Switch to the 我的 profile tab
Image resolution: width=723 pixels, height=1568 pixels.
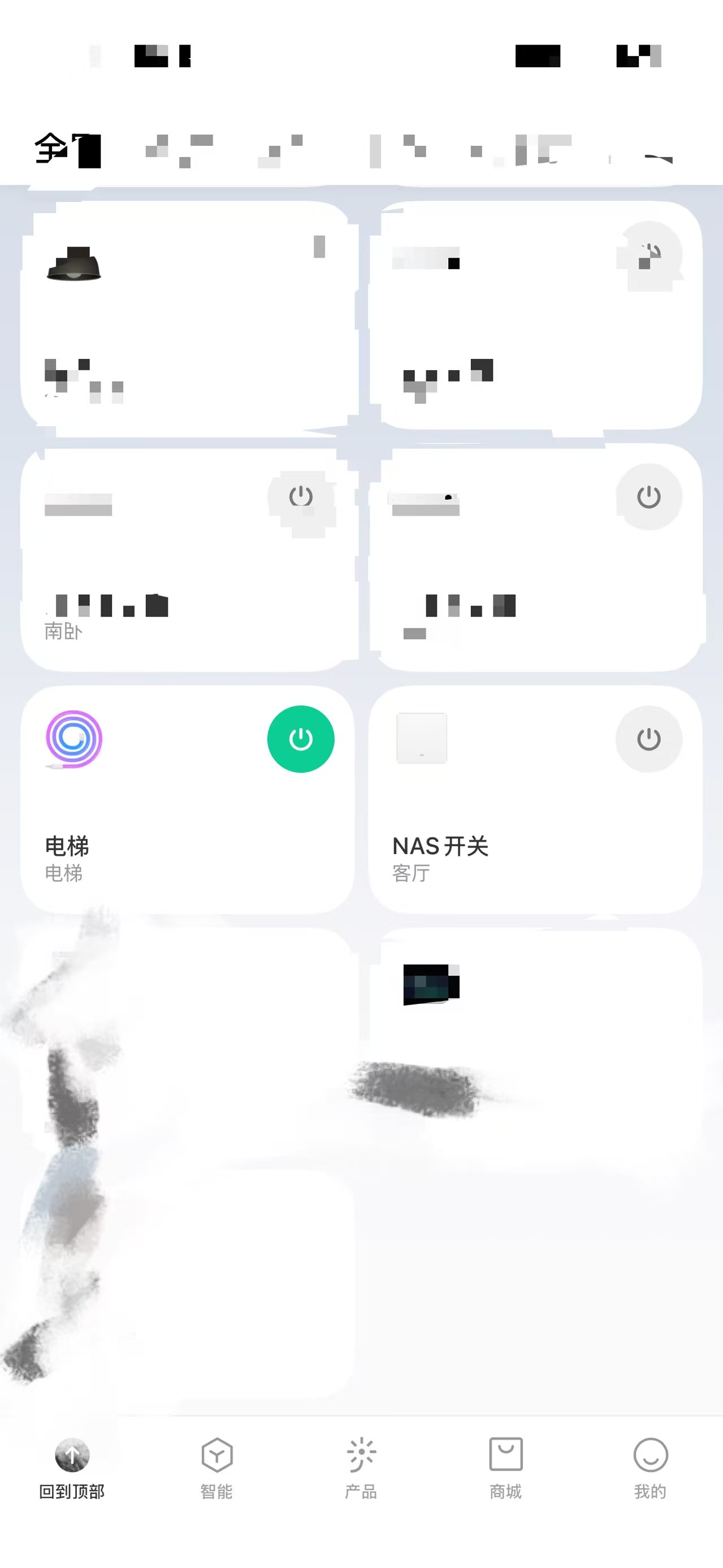click(650, 1466)
